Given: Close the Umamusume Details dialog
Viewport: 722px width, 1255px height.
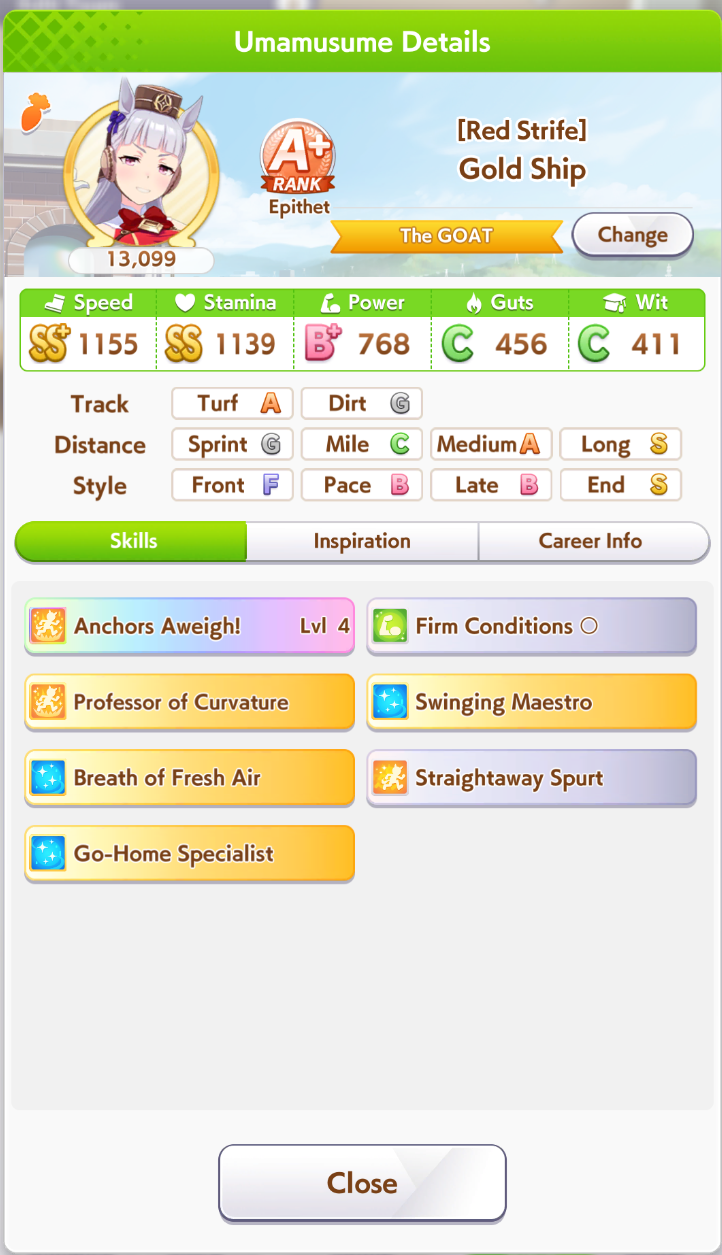Looking at the screenshot, I should (362, 1183).
